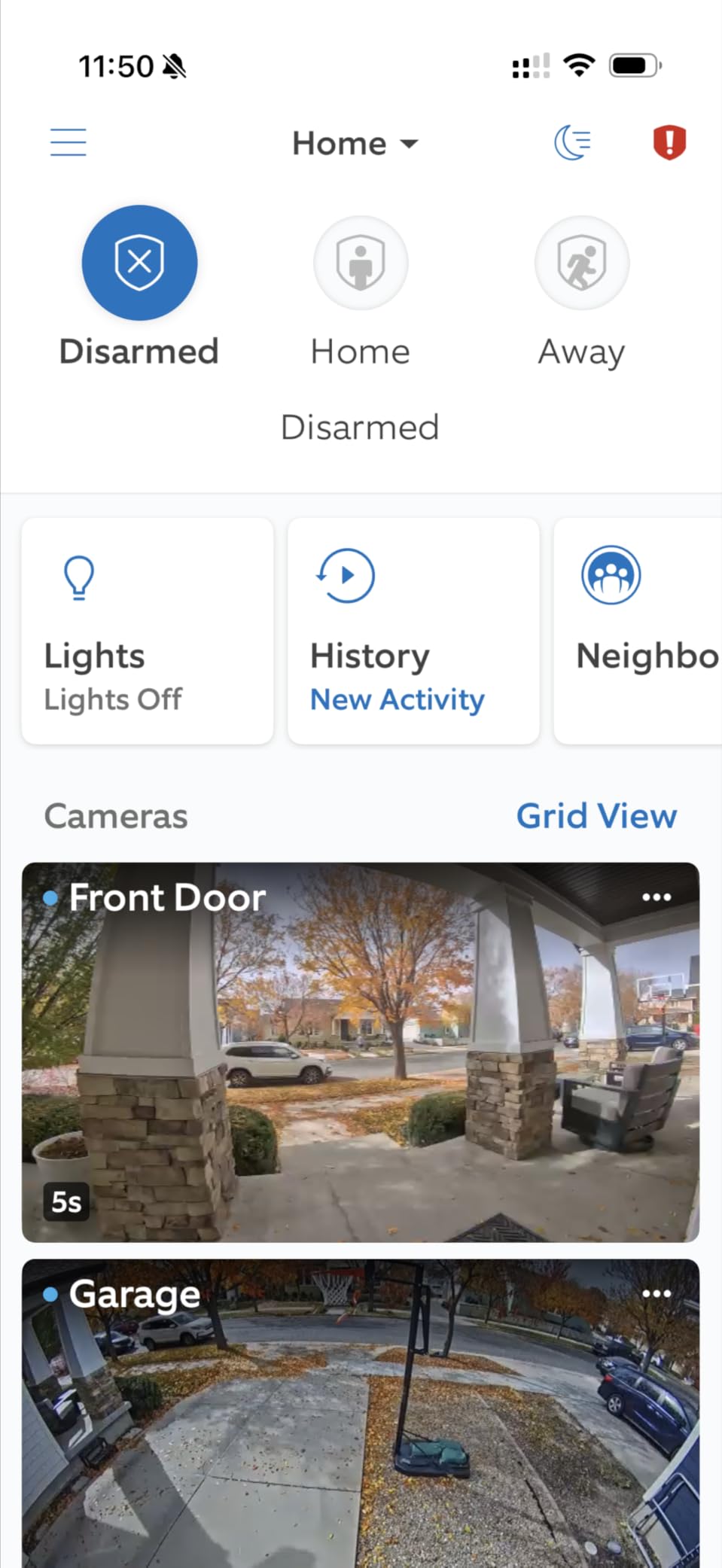Select the Disarmed shield icon

139,262
